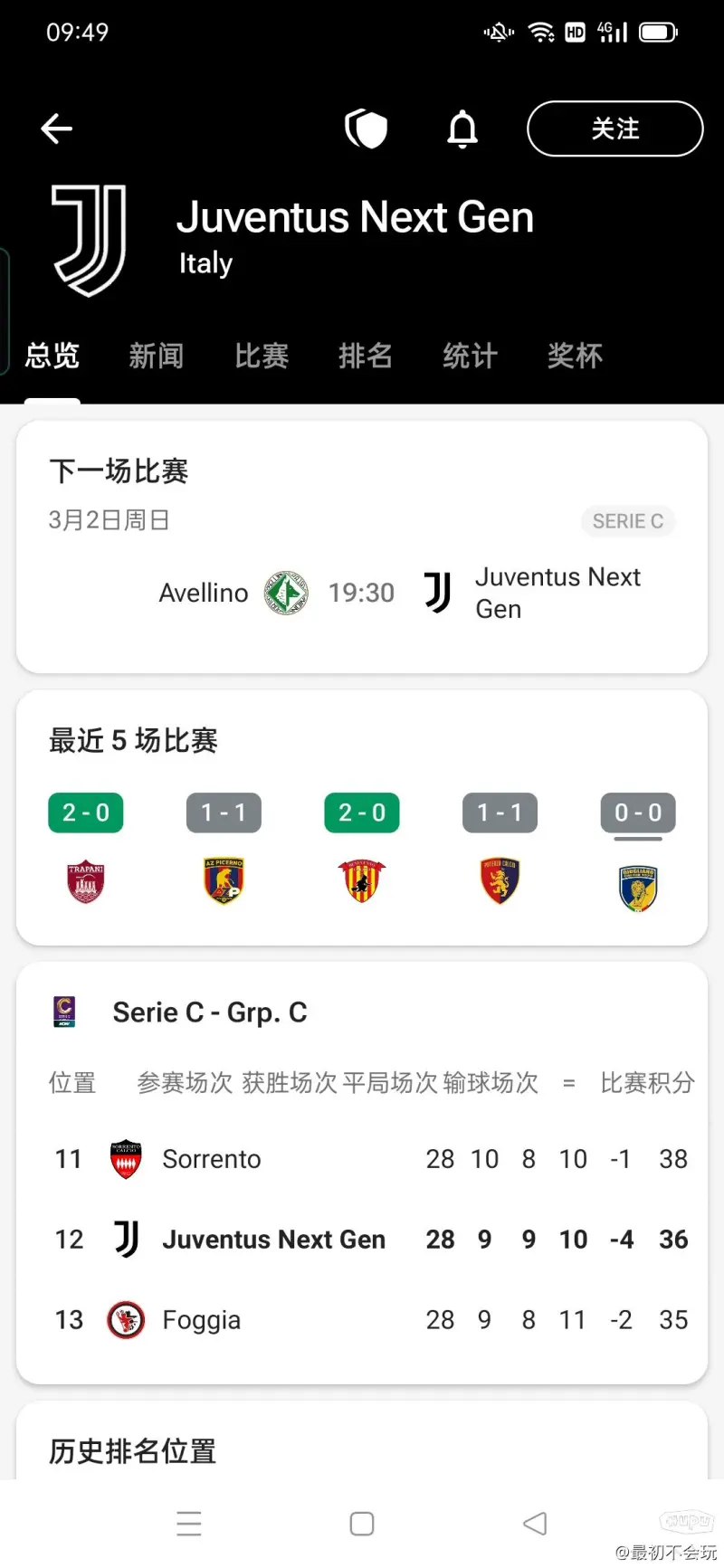Screen dimensions: 724x1568
Task: Switch to the 比赛 tab
Action: 262,356
